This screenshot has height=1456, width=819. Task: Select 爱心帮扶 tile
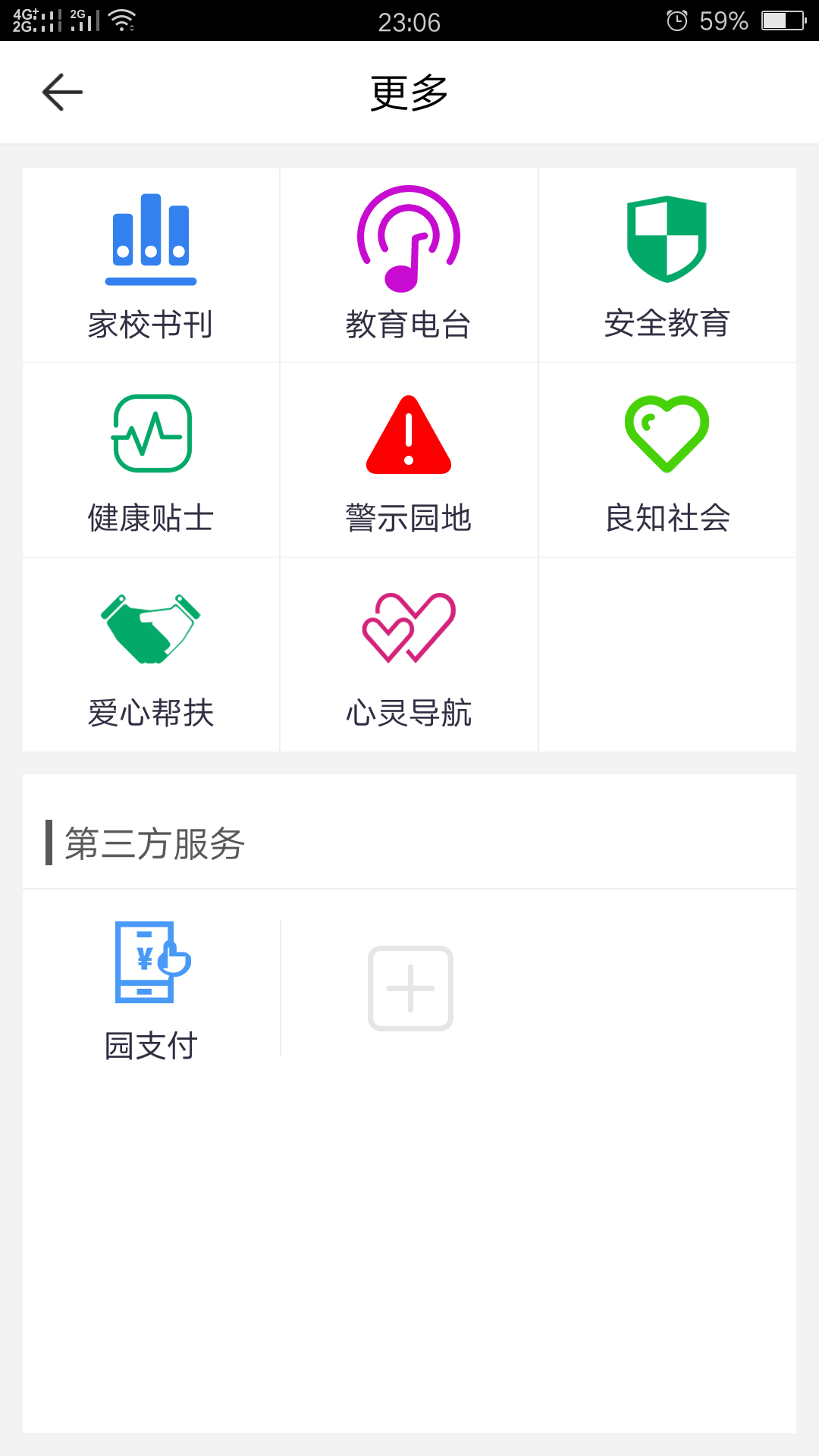(151, 655)
